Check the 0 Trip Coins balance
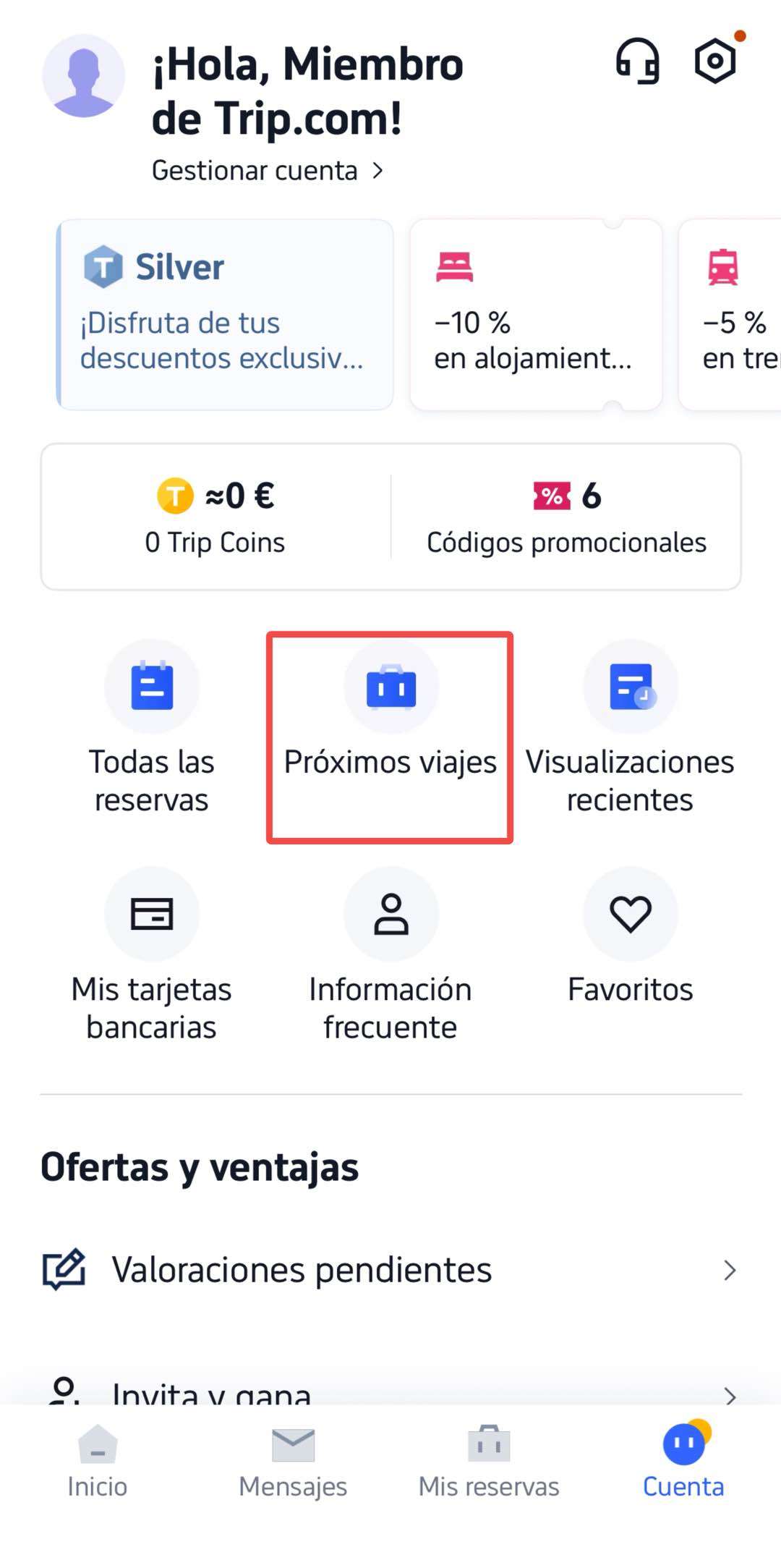781x1568 pixels. (x=215, y=517)
